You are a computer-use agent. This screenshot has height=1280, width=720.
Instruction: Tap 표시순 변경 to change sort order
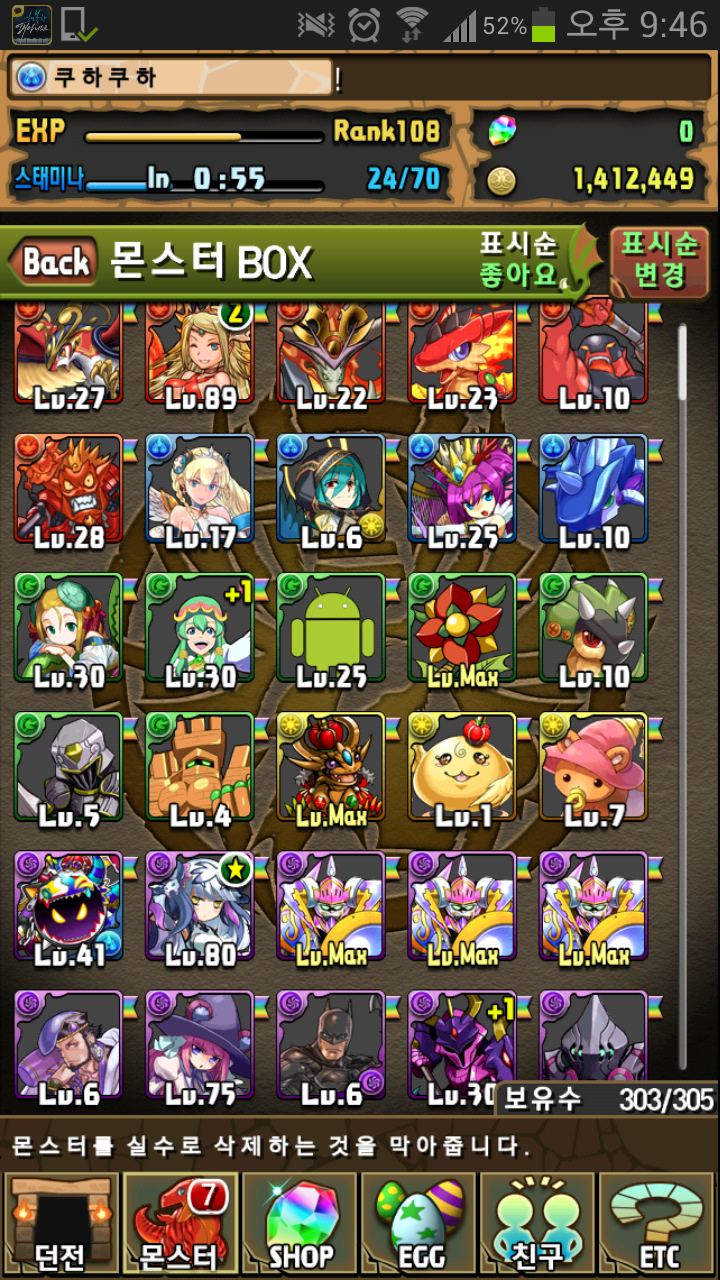click(x=659, y=260)
